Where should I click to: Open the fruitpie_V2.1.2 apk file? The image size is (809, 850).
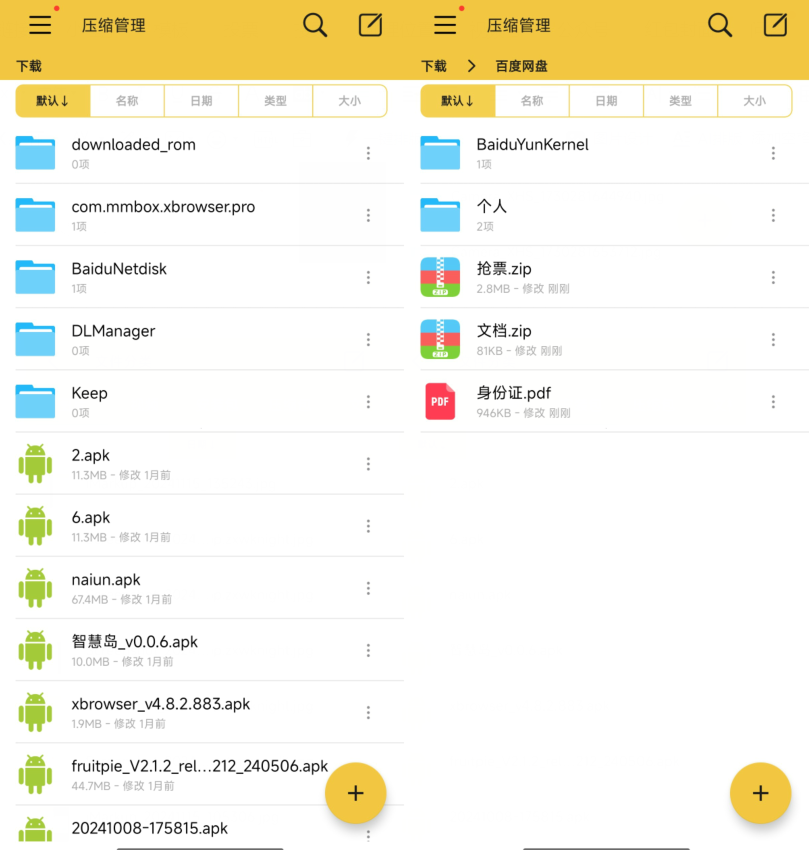pos(200,773)
